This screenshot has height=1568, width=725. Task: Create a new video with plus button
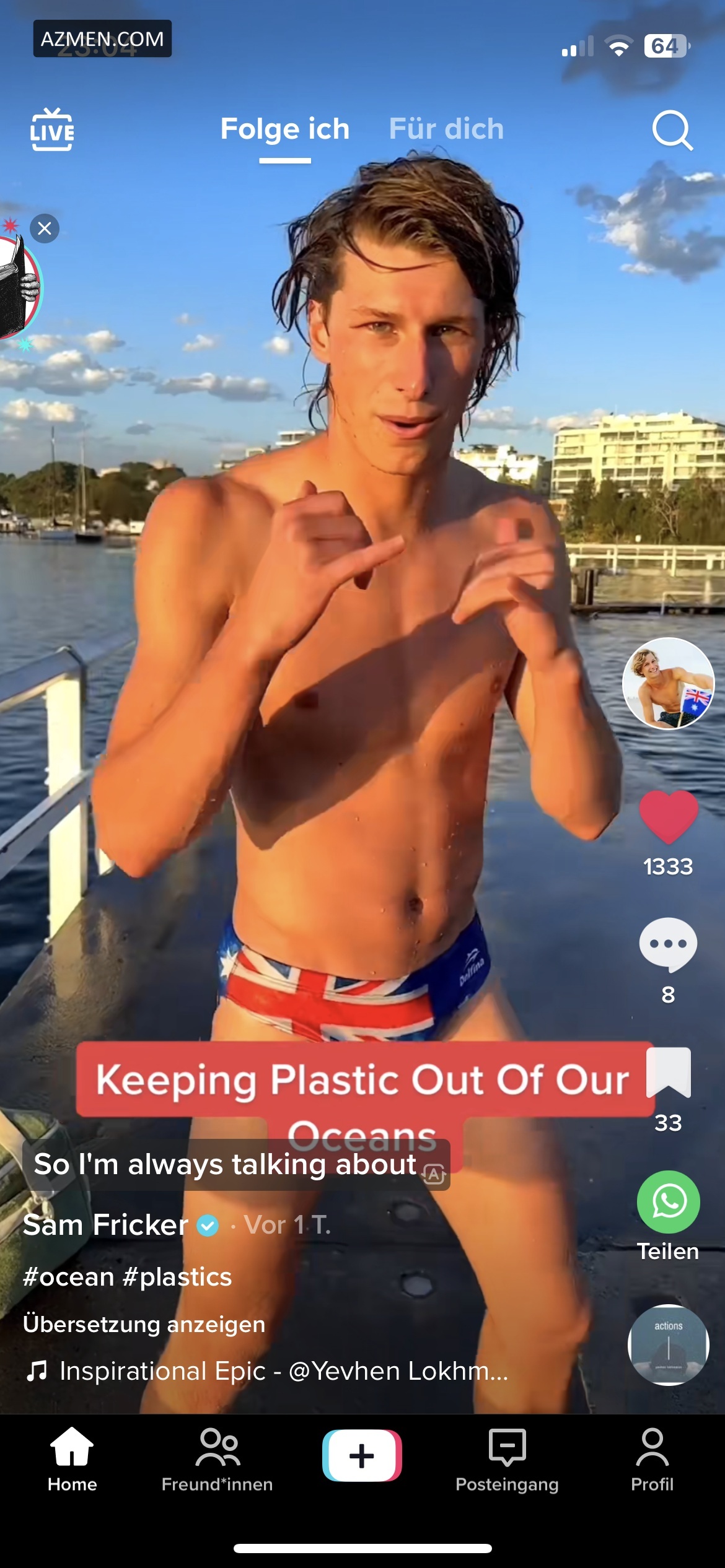pyautogui.click(x=362, y=1455)
